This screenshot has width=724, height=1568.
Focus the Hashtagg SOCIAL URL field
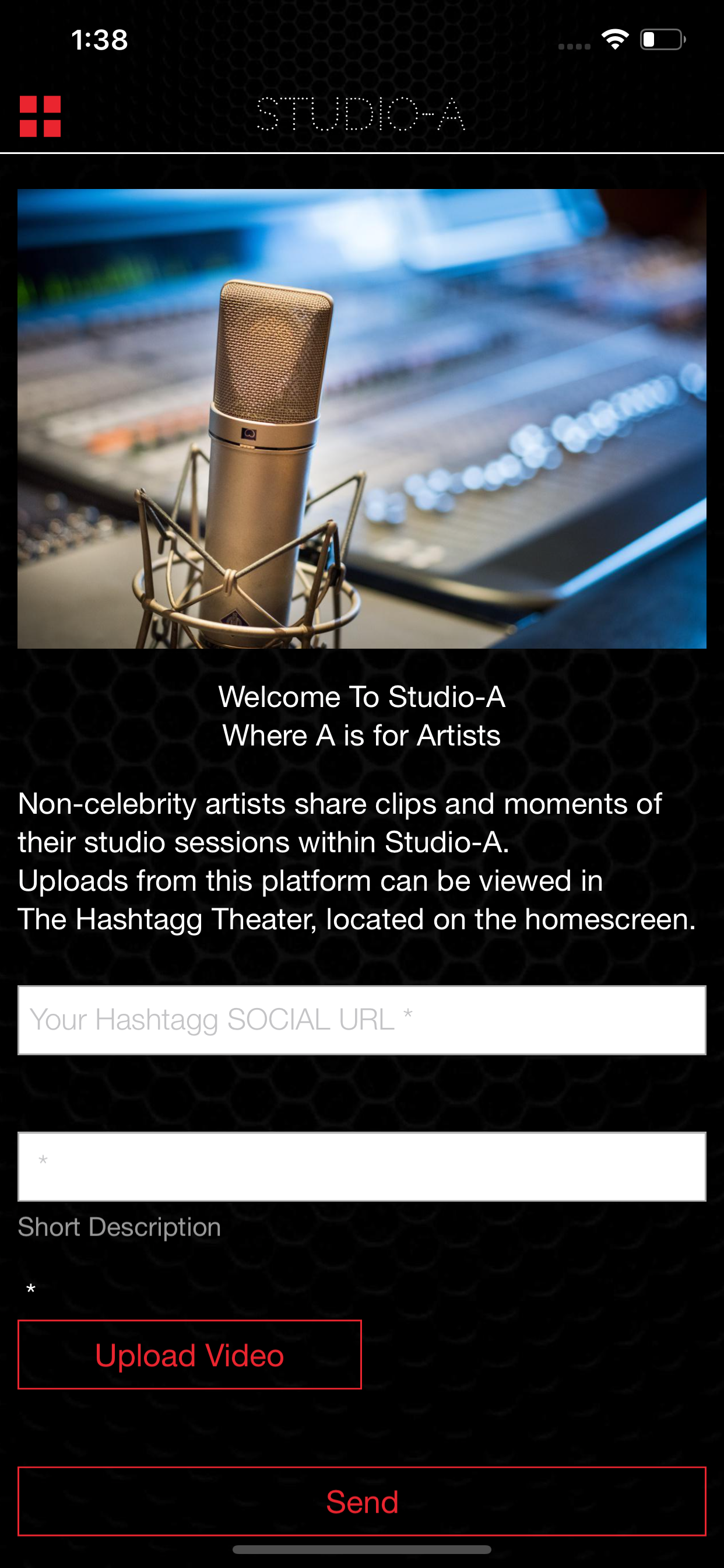coord(361,1020)
